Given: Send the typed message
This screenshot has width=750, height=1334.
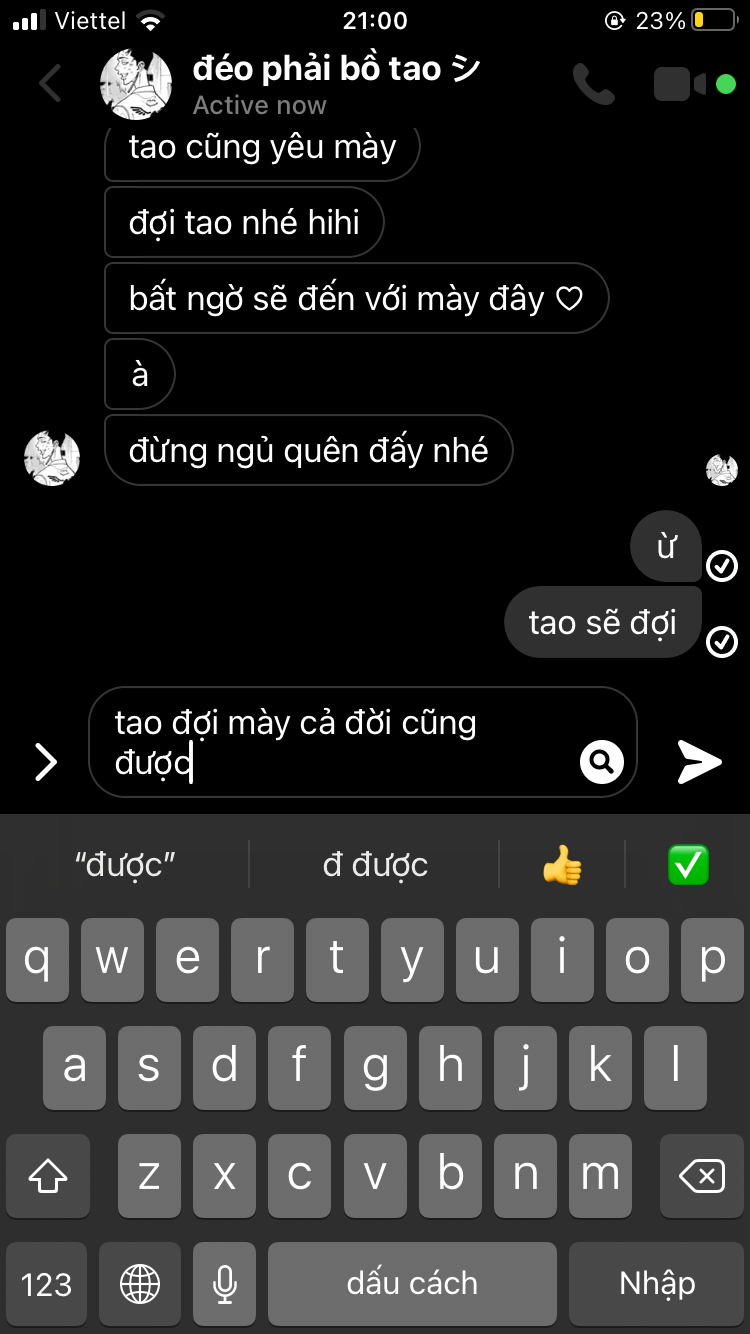Looking at the screenshot, I should pyautogui.click(x=699, y=762).
